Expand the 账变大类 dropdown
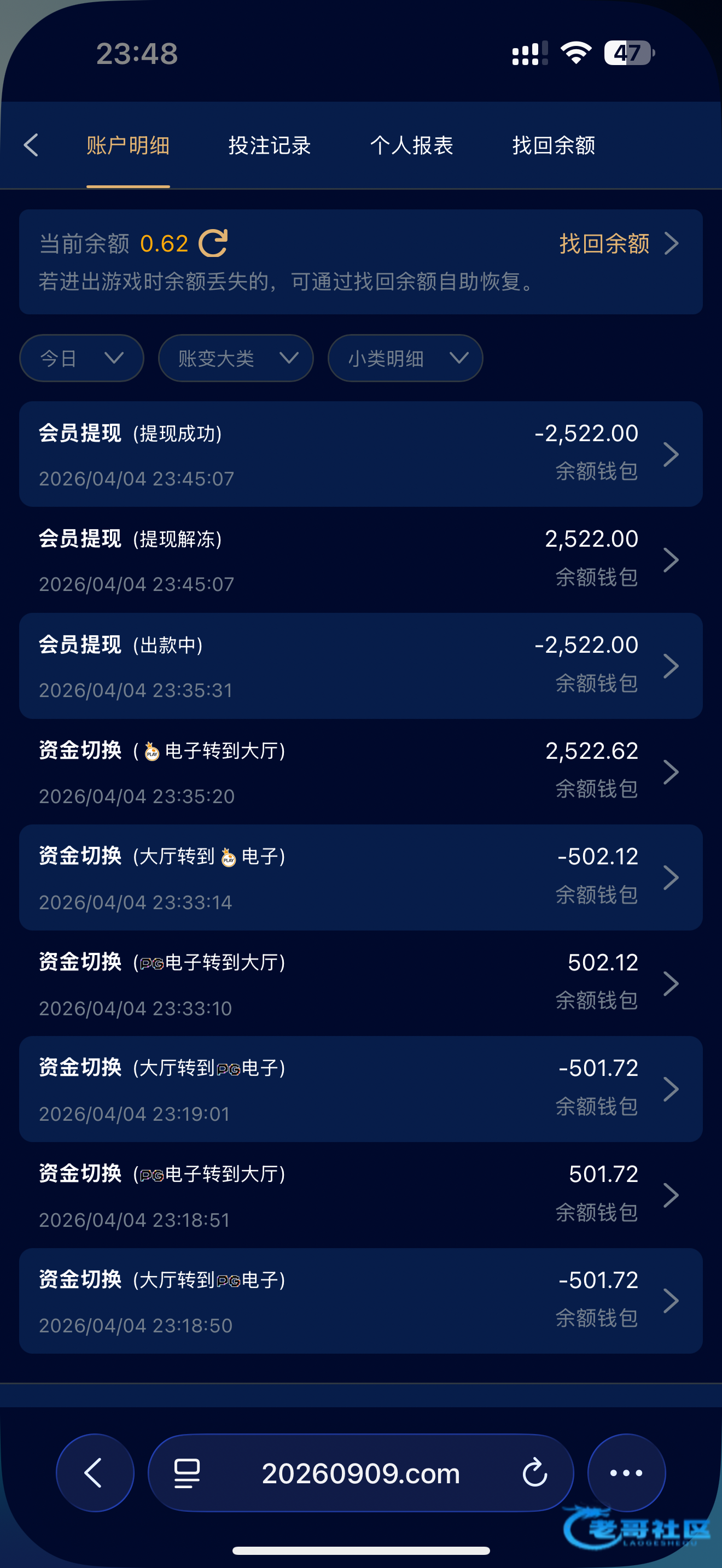The image size is (722, 1568). click(236, 358)
